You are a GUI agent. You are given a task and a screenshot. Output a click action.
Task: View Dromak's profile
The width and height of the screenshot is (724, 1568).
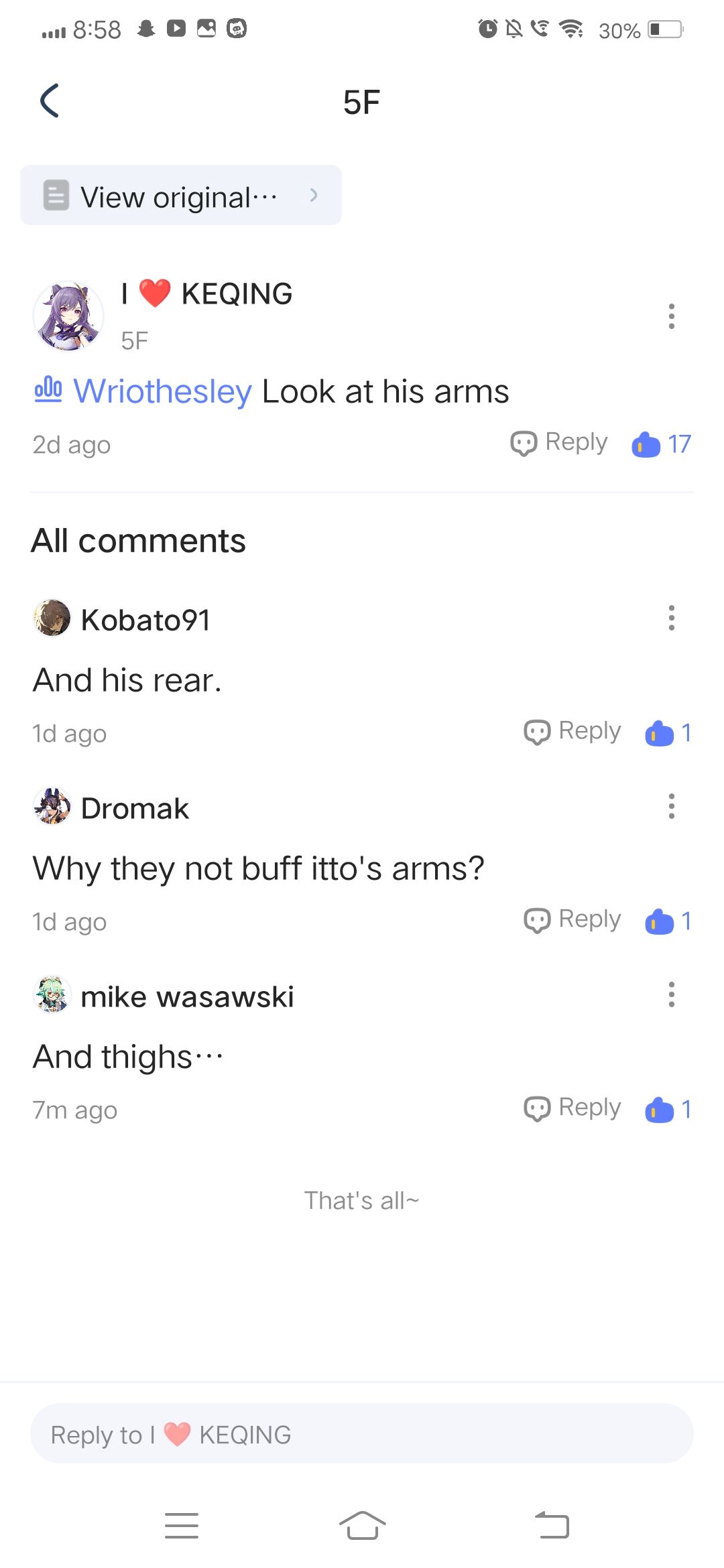[x=52, y=807]
